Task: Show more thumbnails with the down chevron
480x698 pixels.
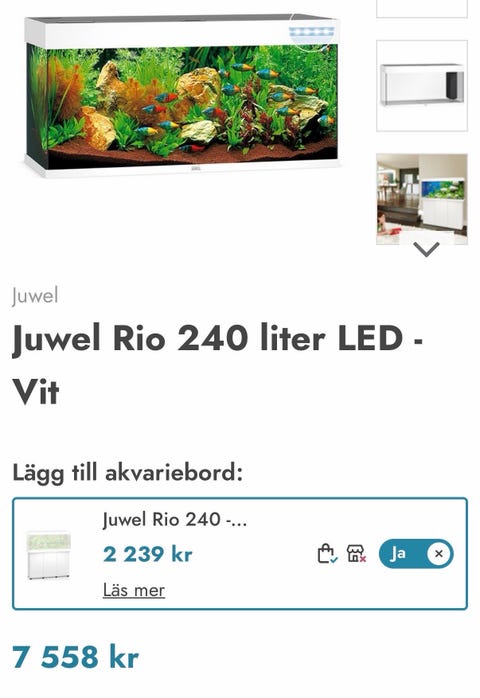Action: click(x=426, y=249)
